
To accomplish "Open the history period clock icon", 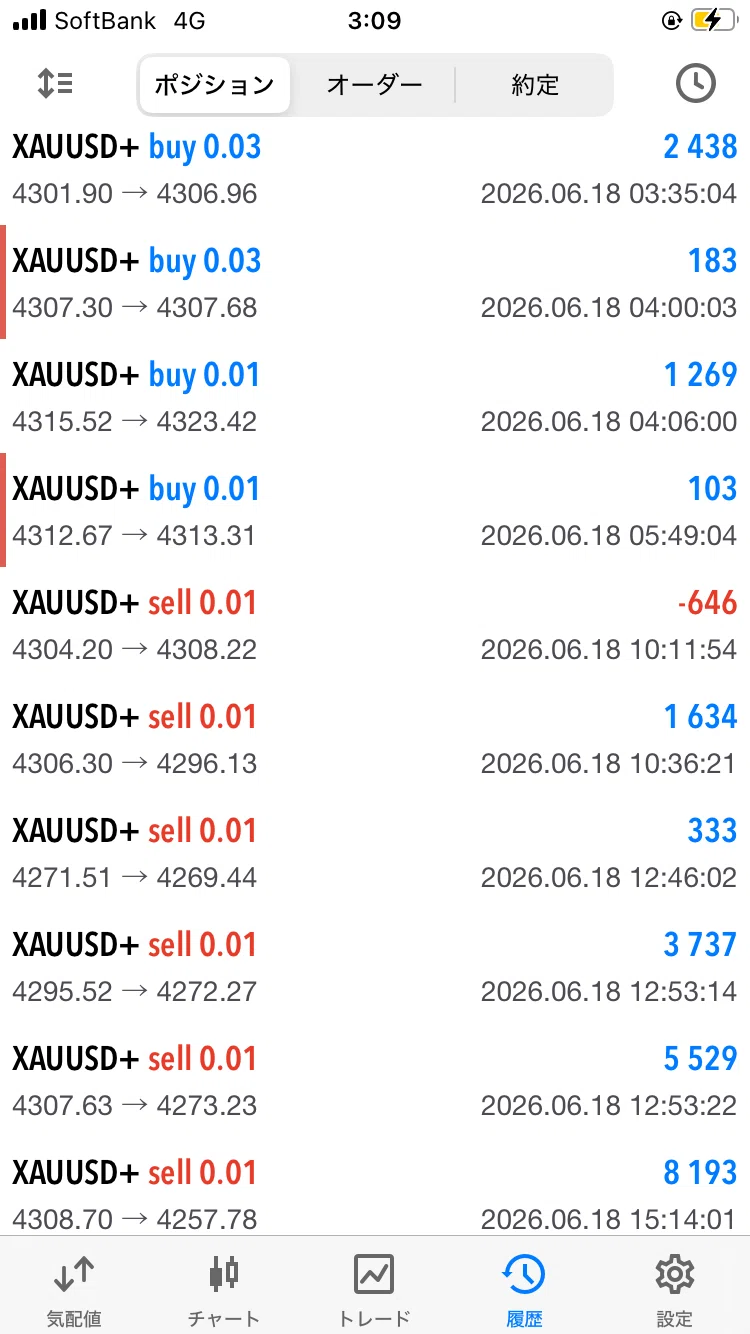I will coord(696,84).
